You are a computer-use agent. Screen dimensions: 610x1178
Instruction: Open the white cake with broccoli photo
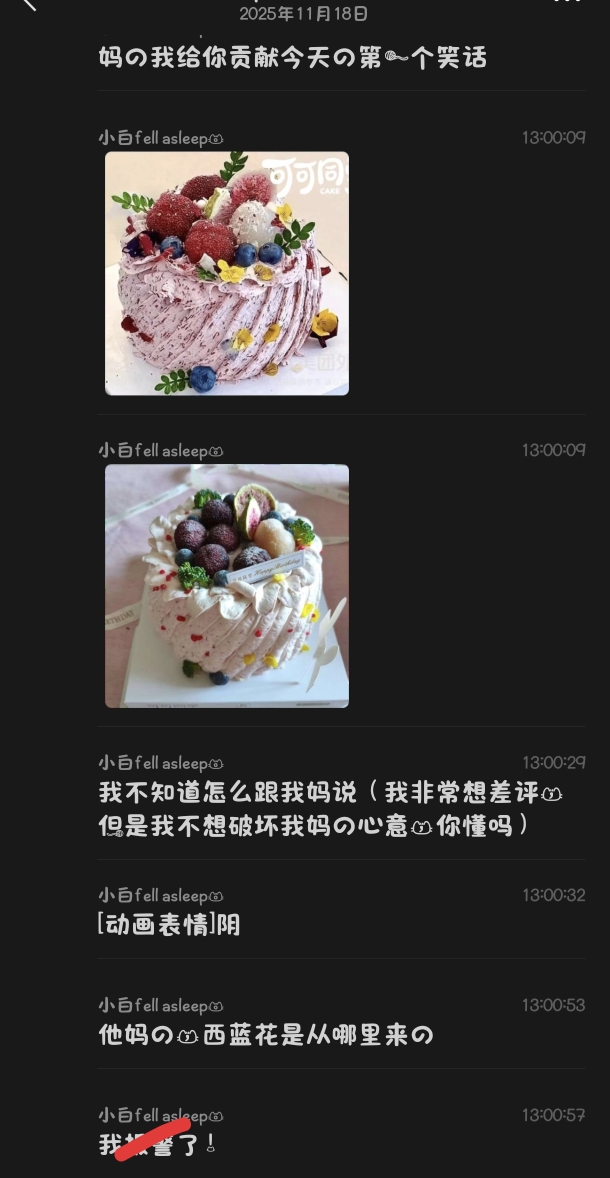click(x=227, y=586)
